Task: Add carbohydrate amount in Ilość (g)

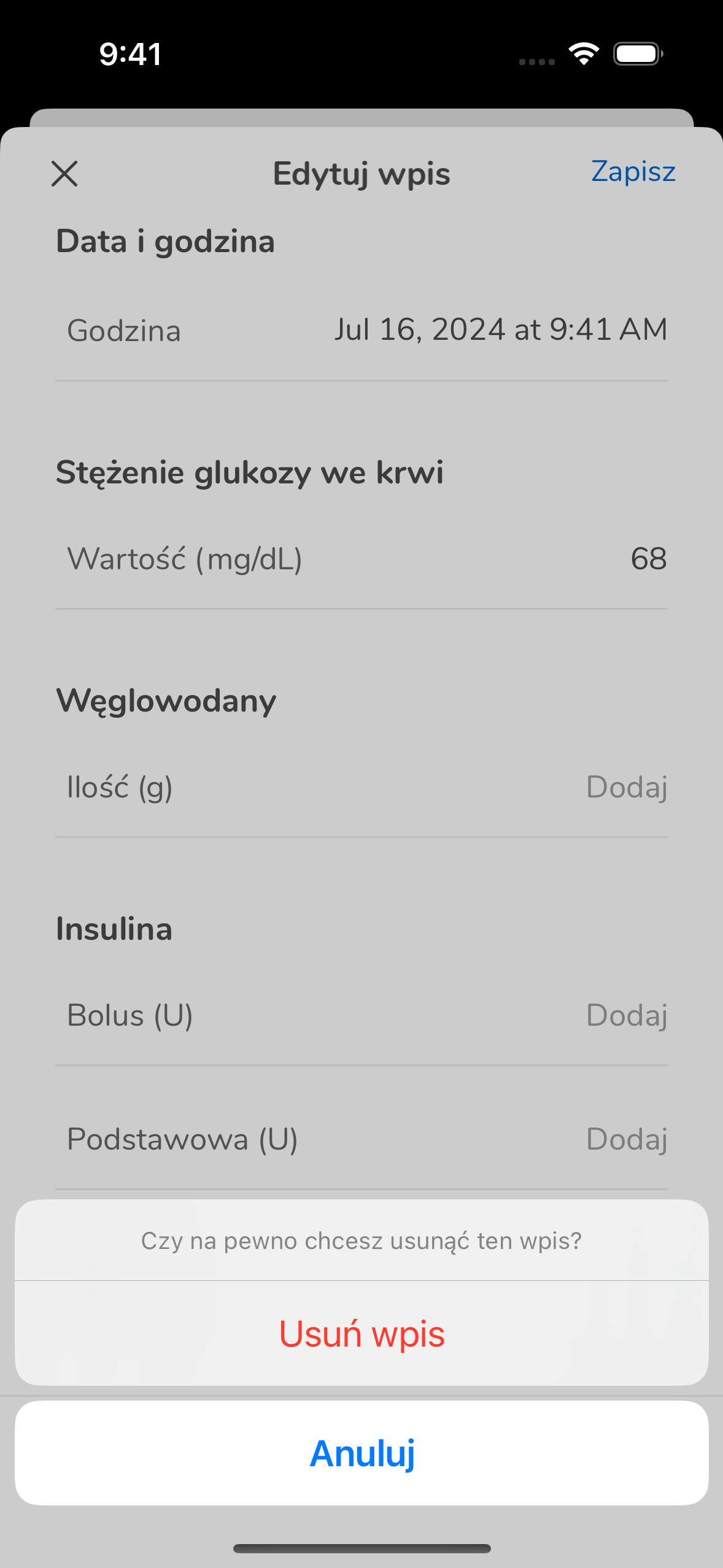Action: point(361,787)
